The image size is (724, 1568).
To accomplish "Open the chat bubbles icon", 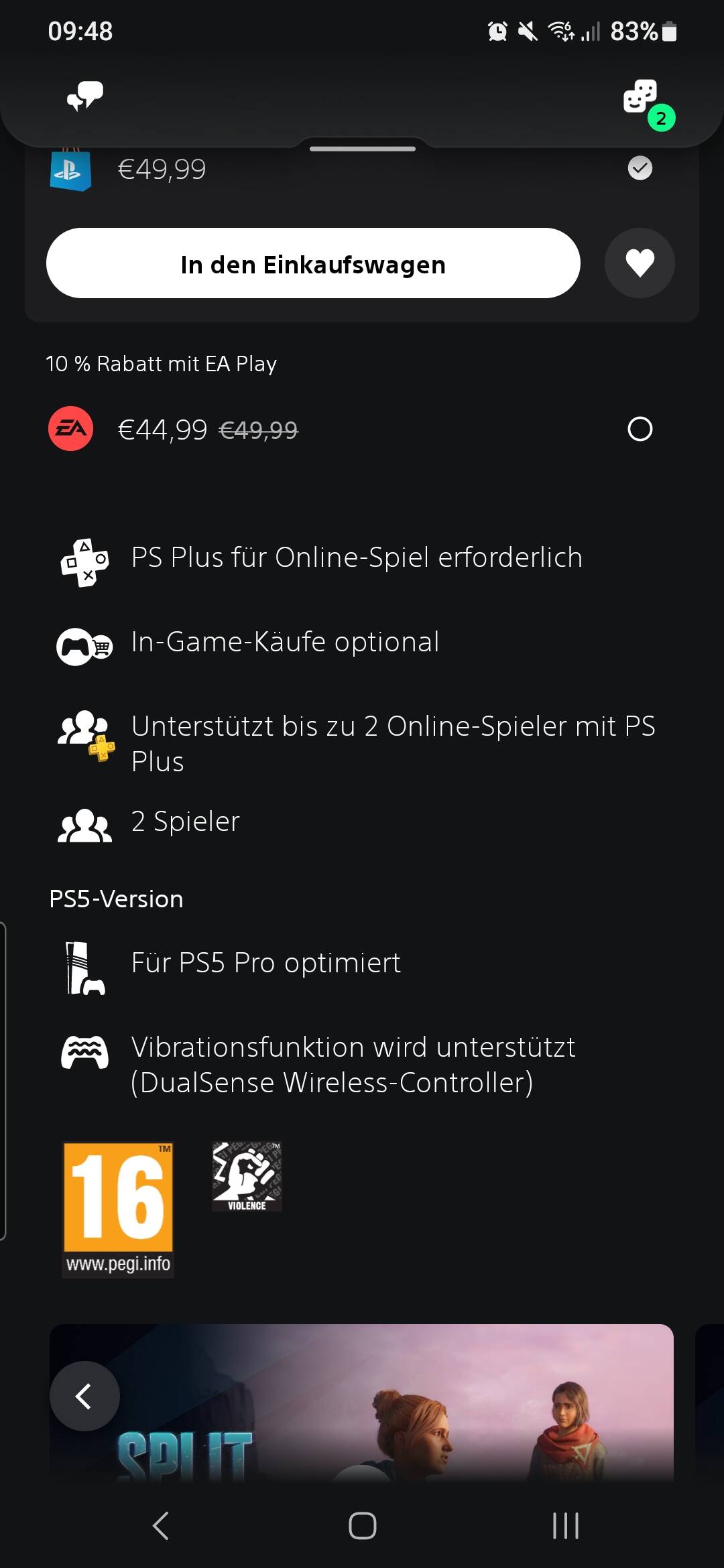I will point(85,96).
